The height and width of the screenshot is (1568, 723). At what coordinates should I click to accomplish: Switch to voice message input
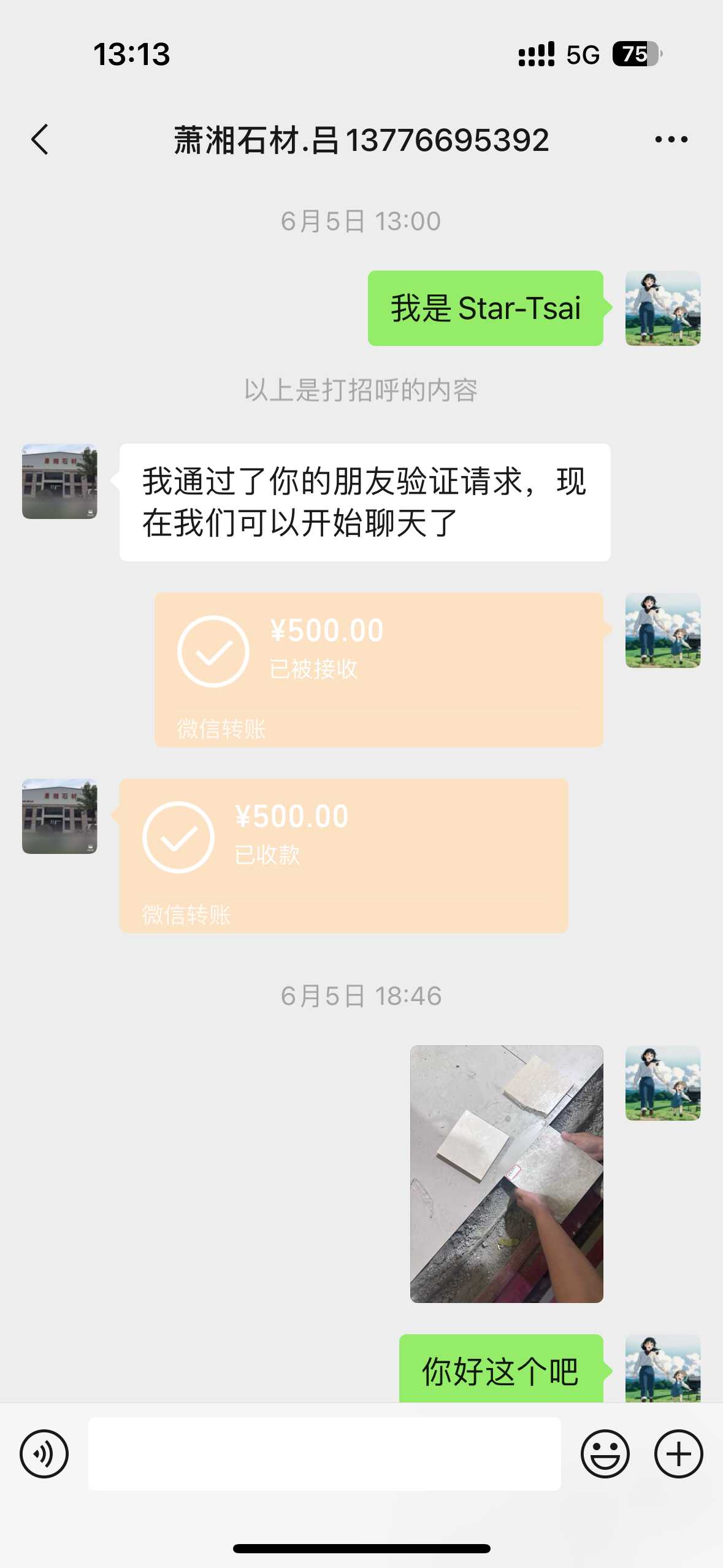coord(44,1453)
